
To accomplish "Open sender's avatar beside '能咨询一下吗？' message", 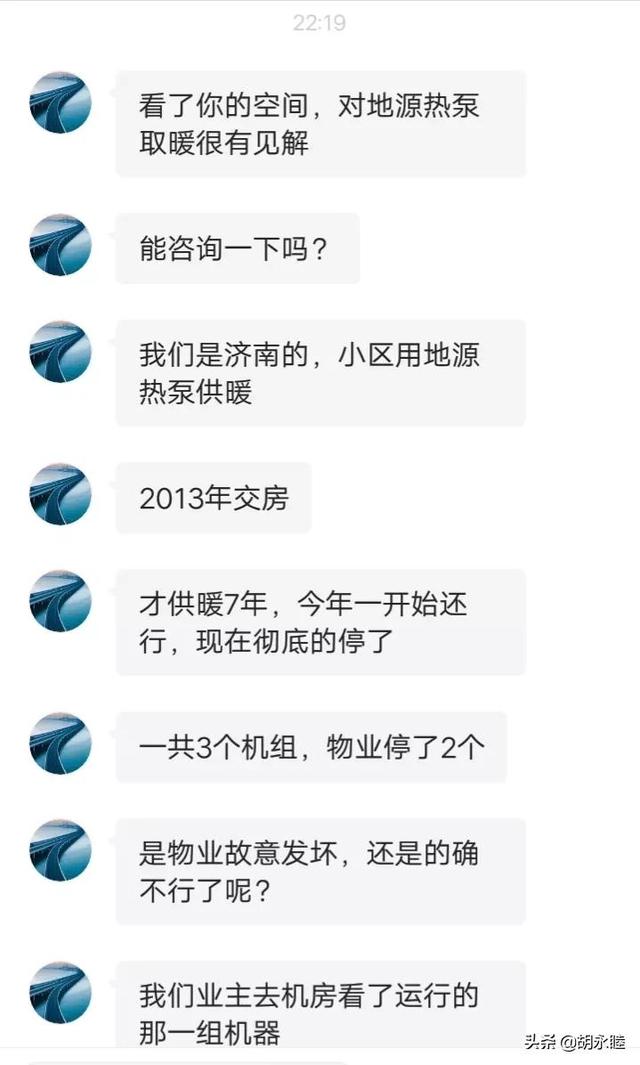I will 60,245.
